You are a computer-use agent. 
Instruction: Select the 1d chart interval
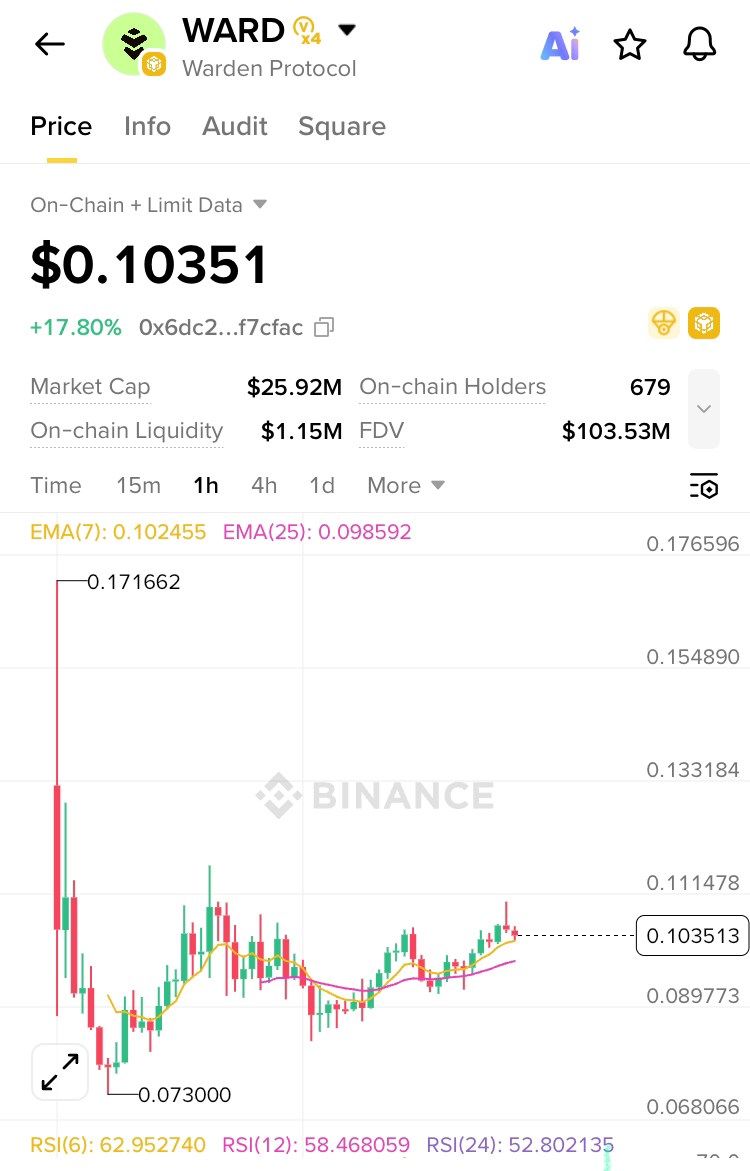(322, 485)
